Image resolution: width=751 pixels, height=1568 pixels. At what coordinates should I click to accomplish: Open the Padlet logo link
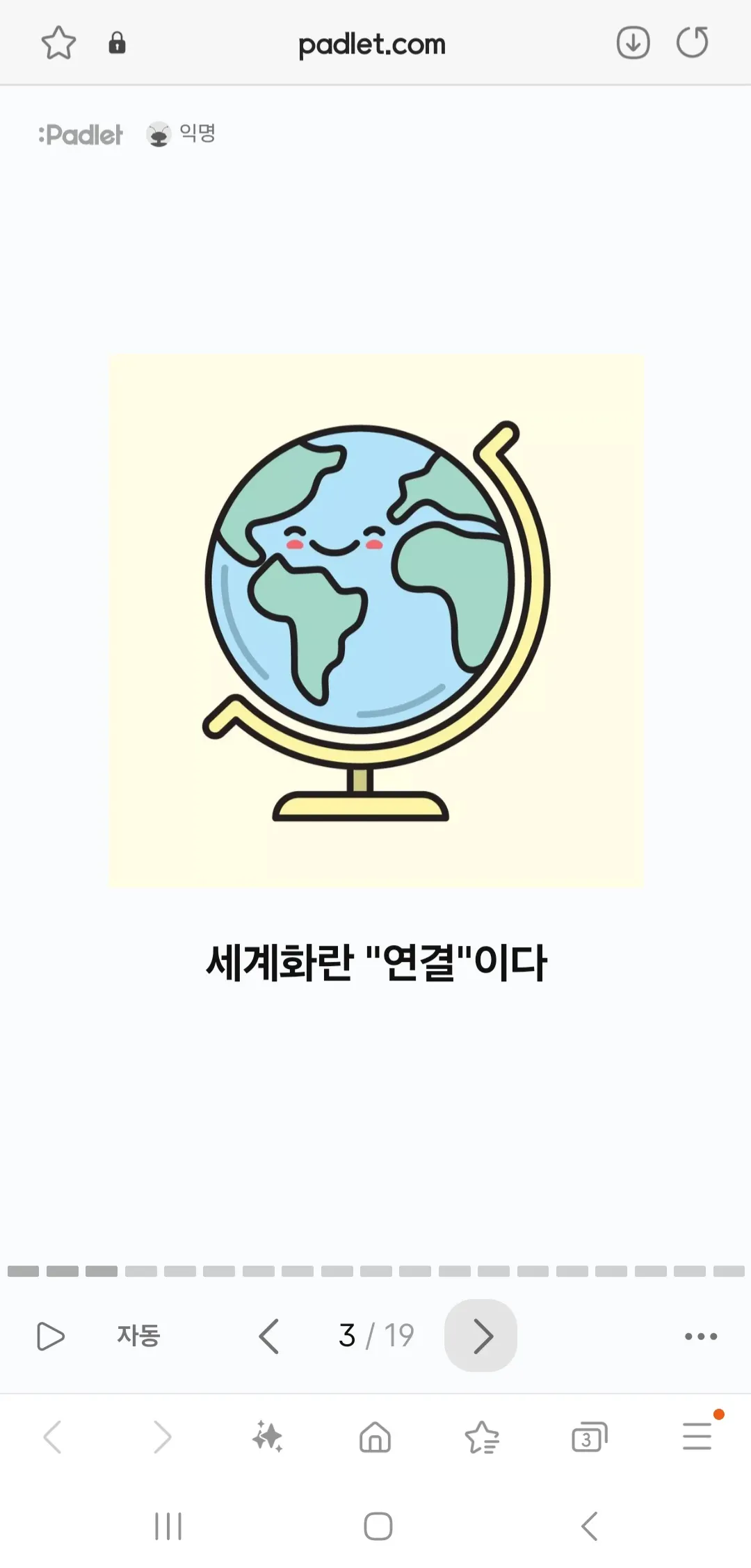coord(81,134)
